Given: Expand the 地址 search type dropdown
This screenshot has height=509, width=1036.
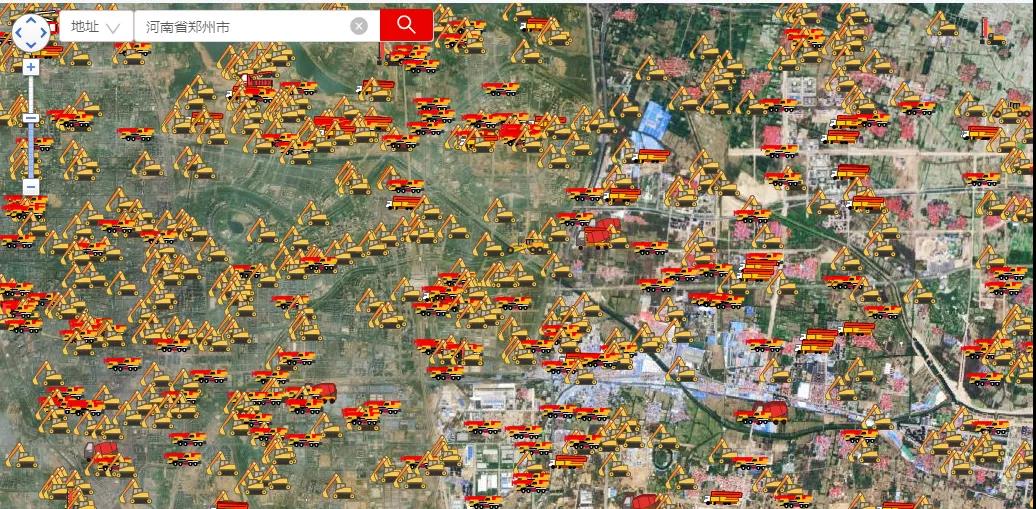Looking at the screenshot, I should click(96, 26).
